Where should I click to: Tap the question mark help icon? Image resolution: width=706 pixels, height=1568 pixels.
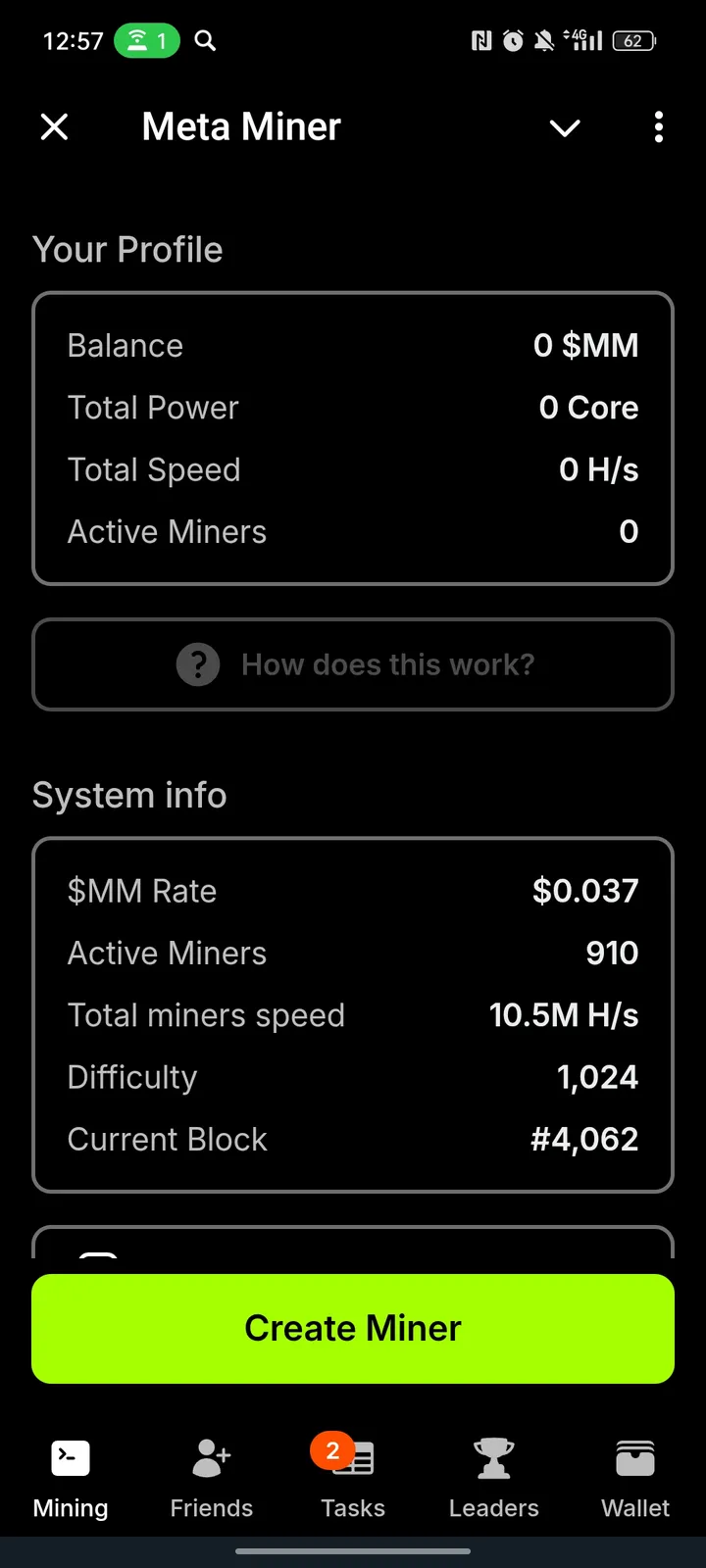tap(198, 664)
